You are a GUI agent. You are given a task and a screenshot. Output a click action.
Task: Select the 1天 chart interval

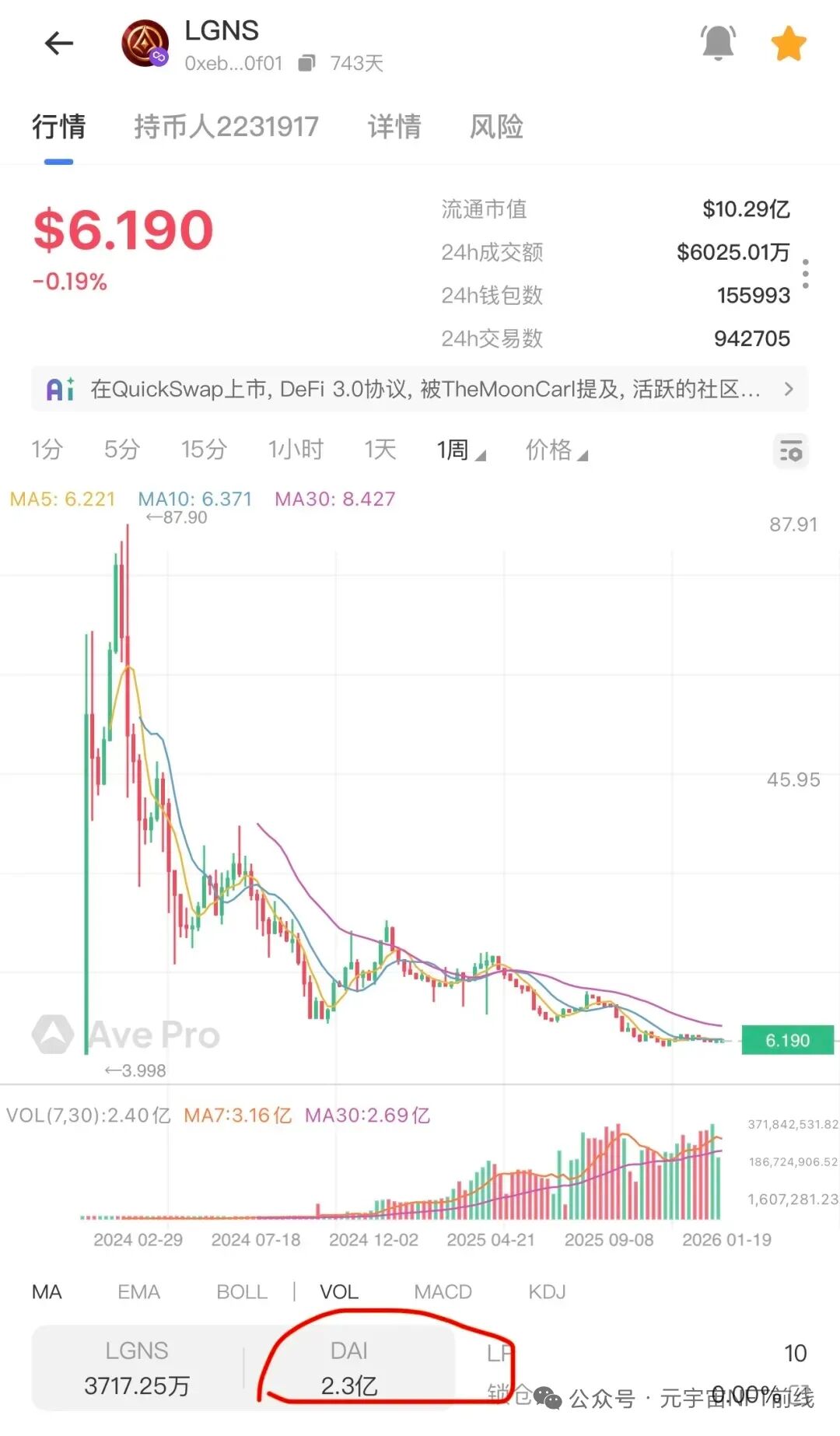tap(380, 450)
